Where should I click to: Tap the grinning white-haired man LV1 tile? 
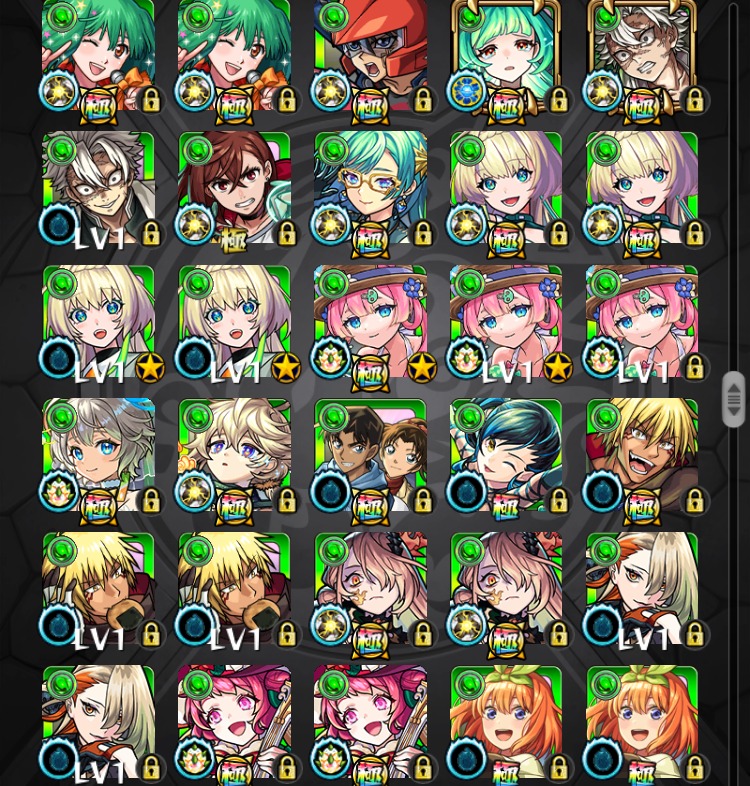[98, 188]
